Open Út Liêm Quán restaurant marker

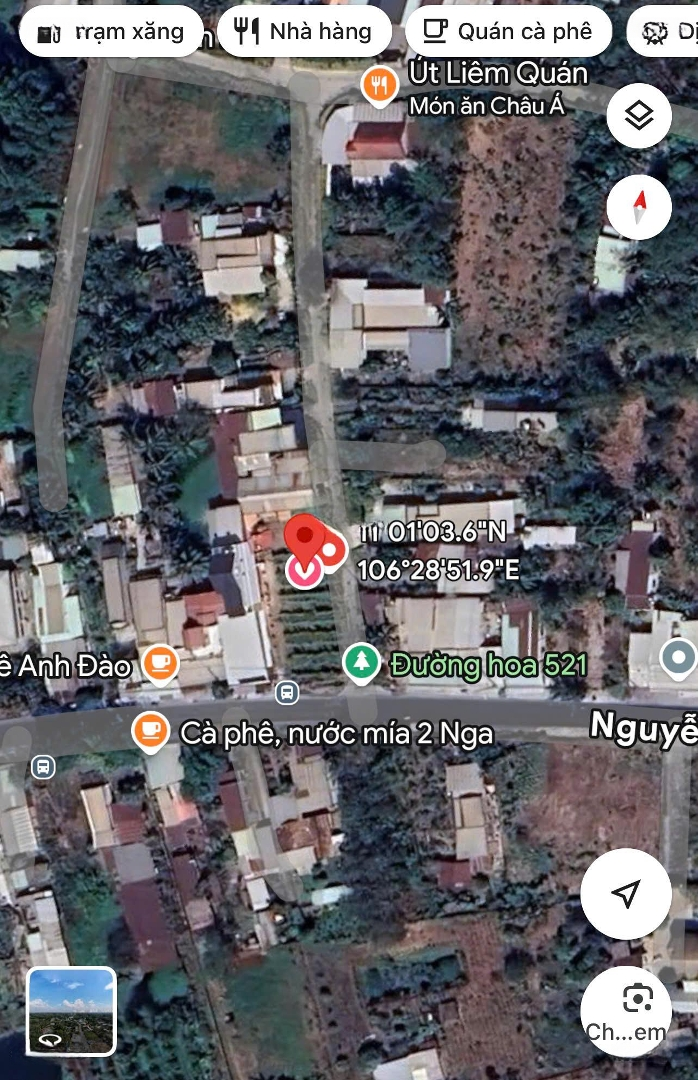[378, 87]
